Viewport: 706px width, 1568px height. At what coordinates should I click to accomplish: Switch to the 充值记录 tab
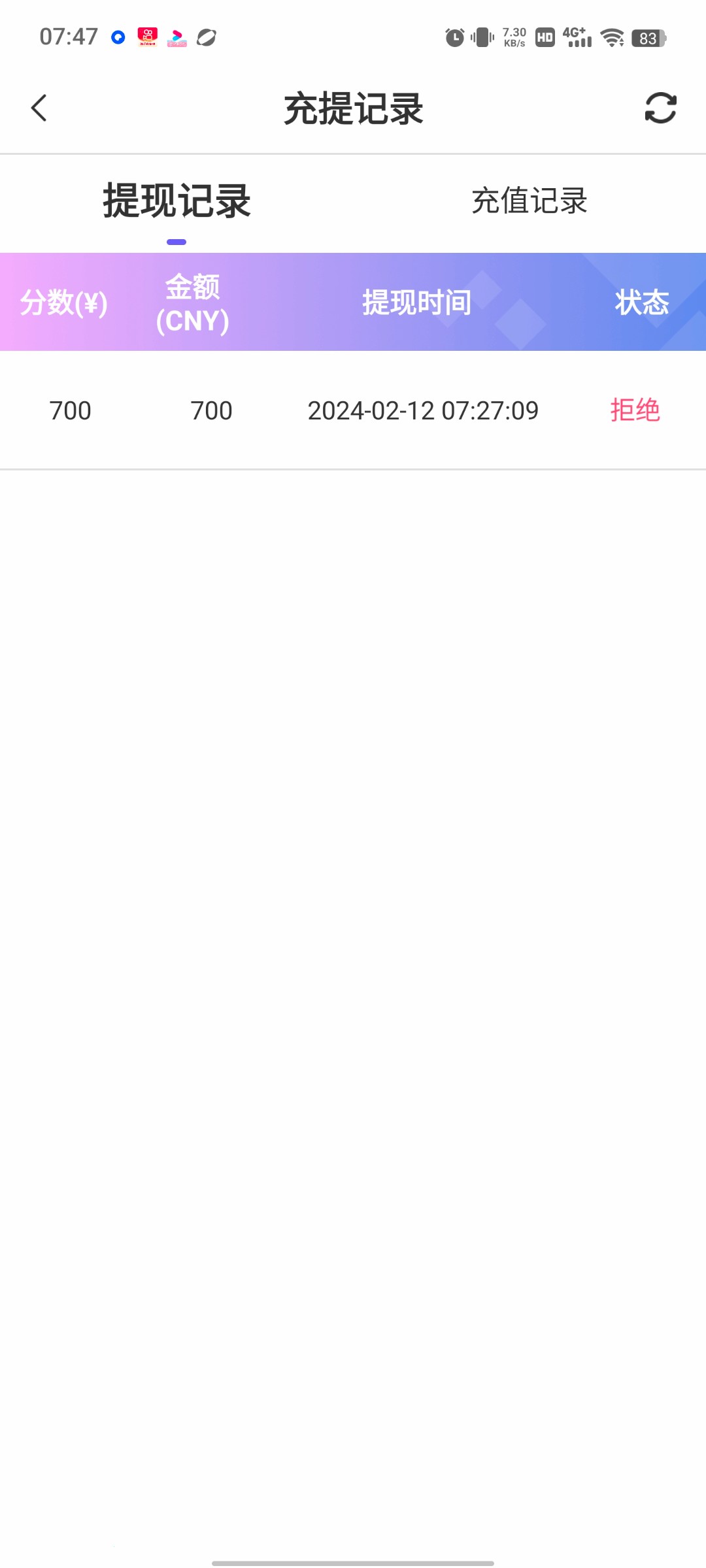(529, 201)
